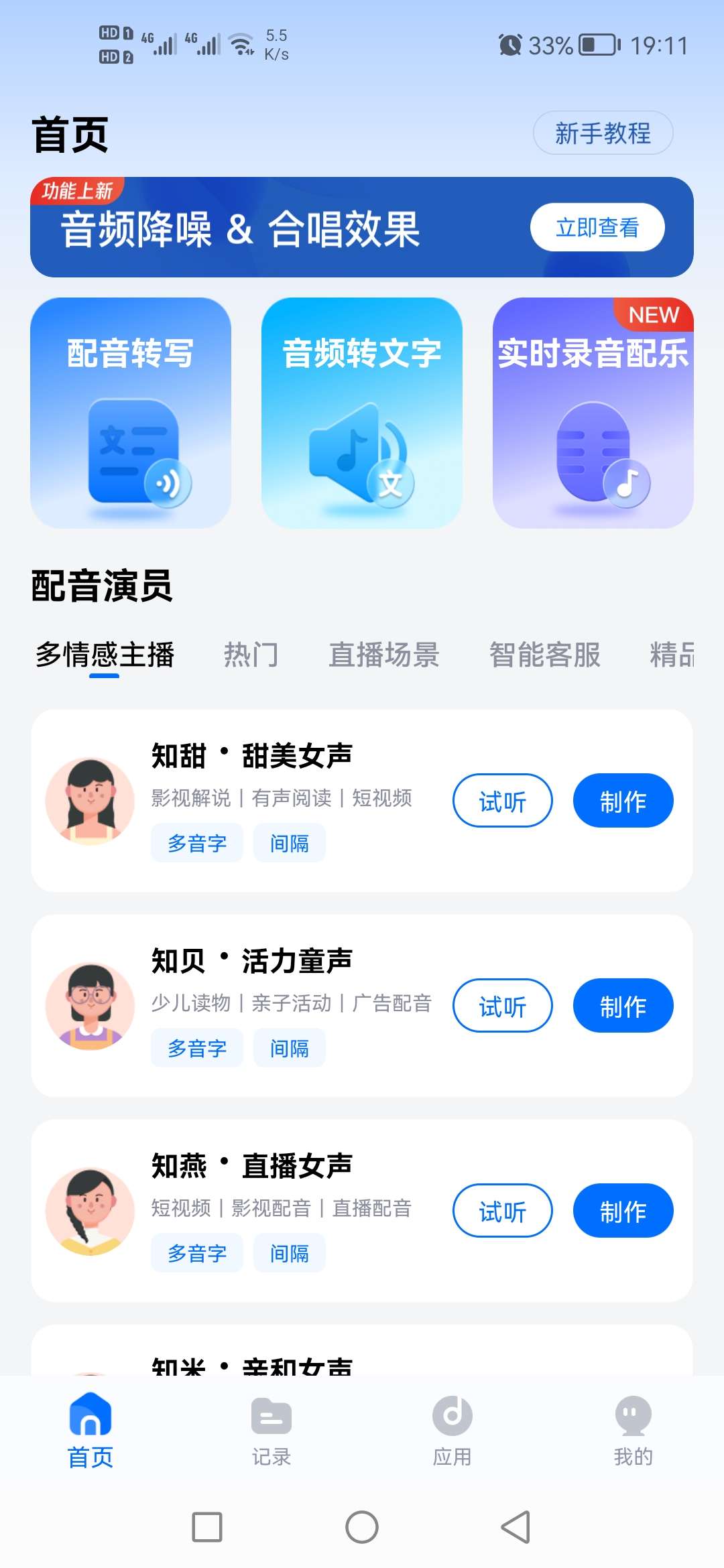Open the 新手教程 tutorial

click(x=603, y=133)
